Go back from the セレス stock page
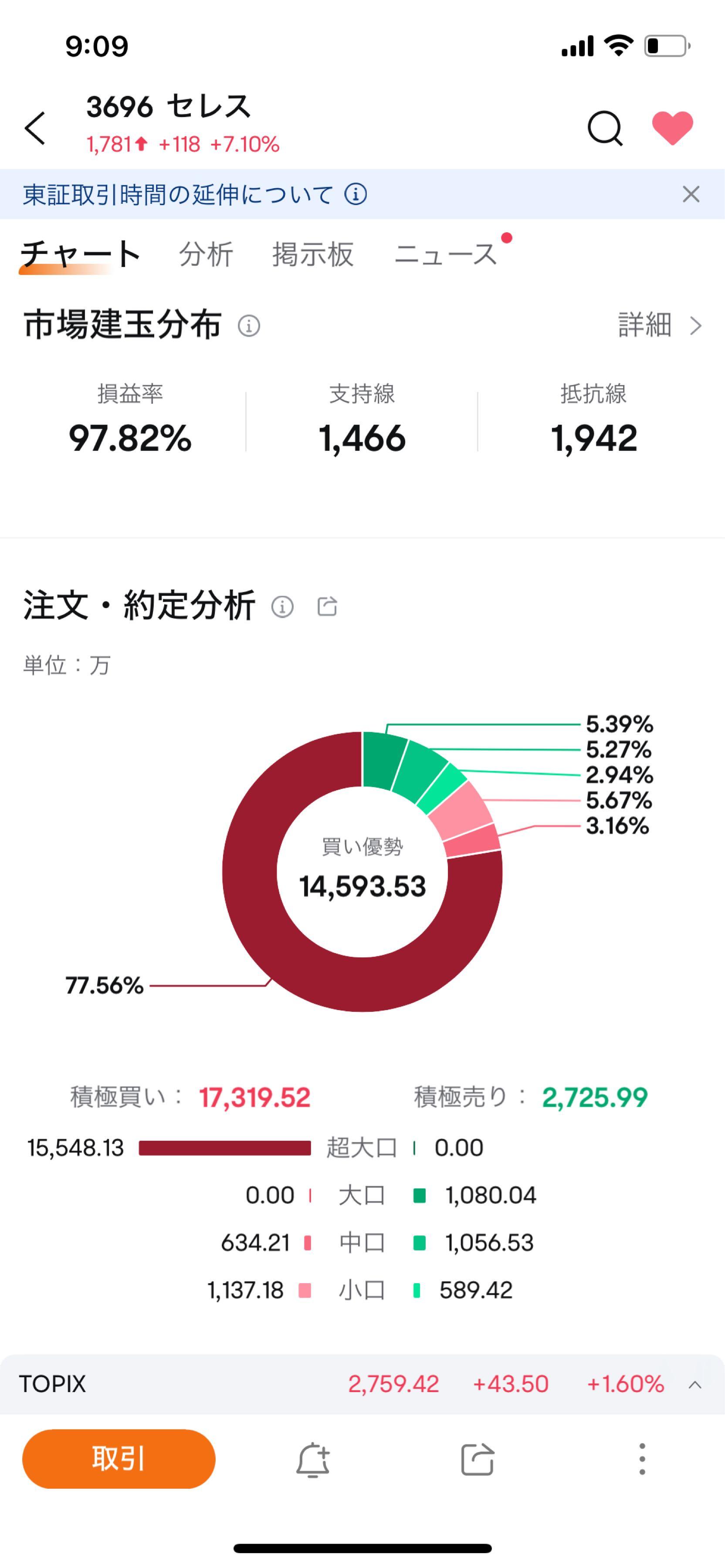The image size is (725, 1568). point(35,128)
